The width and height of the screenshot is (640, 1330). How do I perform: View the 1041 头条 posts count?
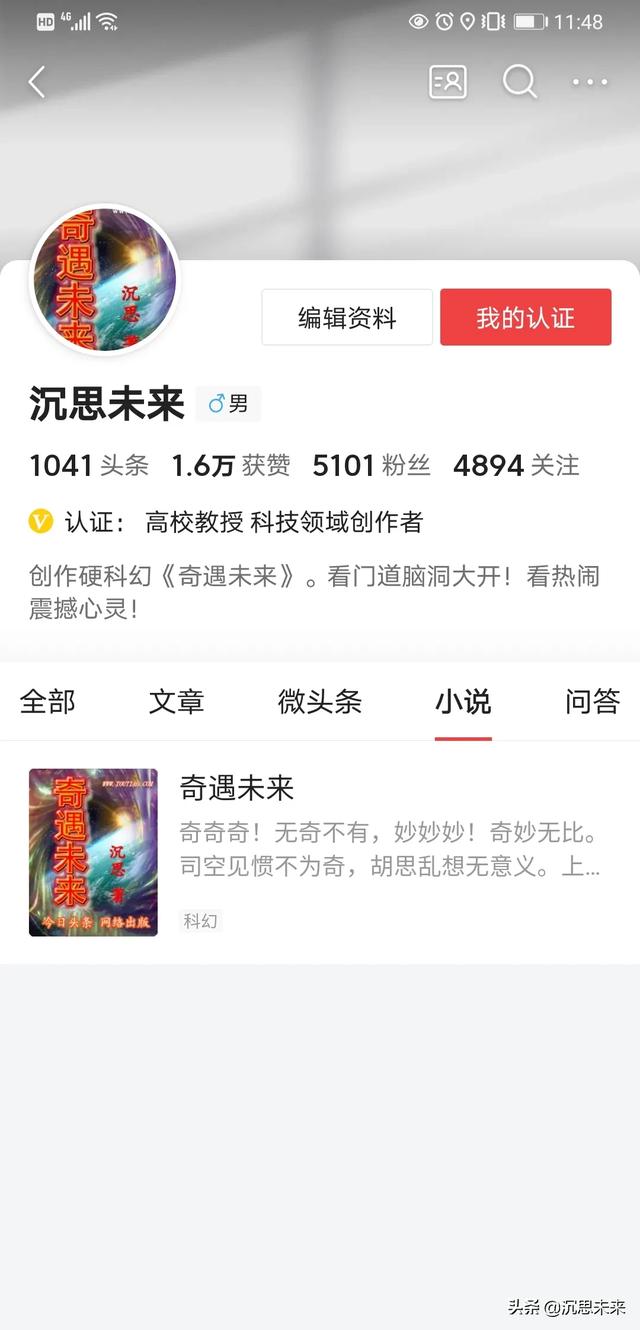[x=89, y=465]
